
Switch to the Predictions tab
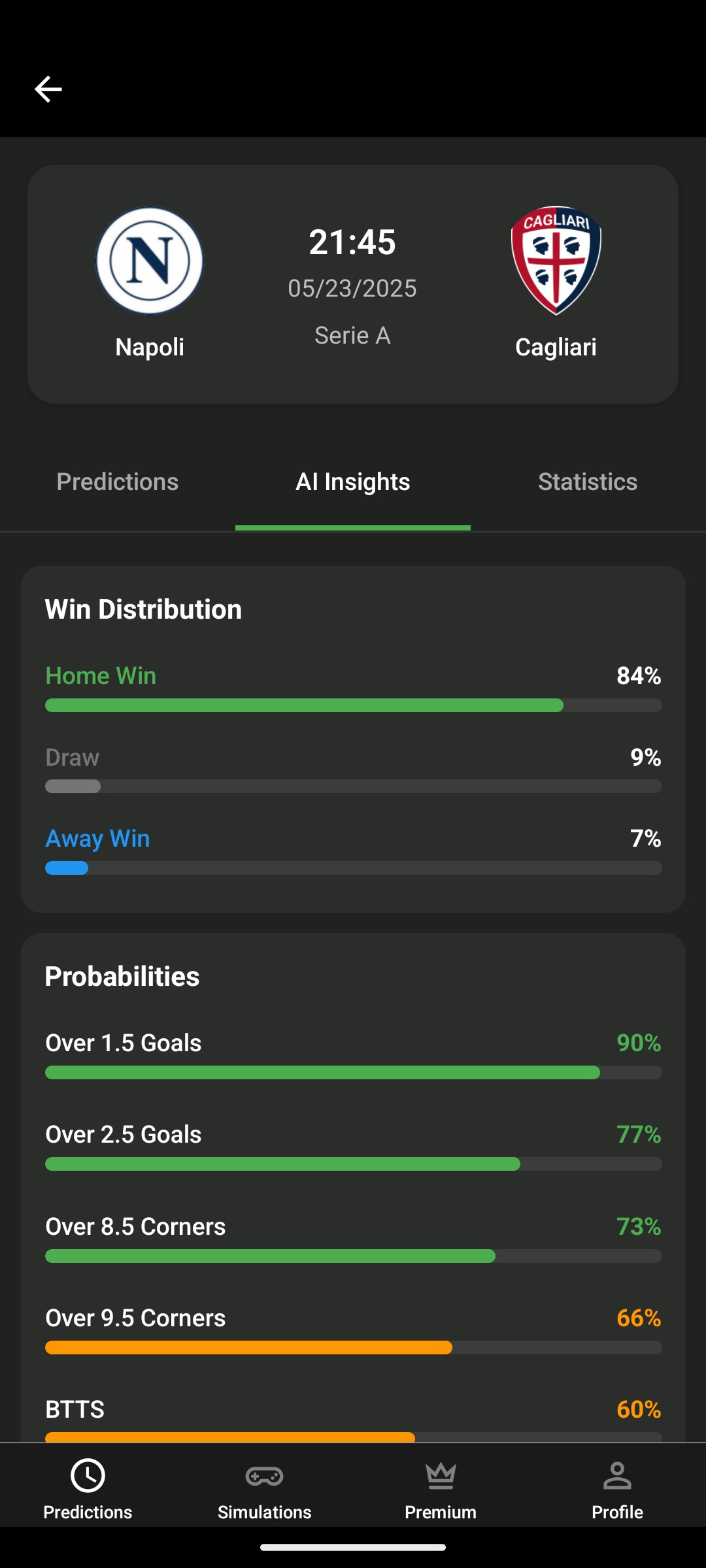pyautogui.click(x=117, y=482)
